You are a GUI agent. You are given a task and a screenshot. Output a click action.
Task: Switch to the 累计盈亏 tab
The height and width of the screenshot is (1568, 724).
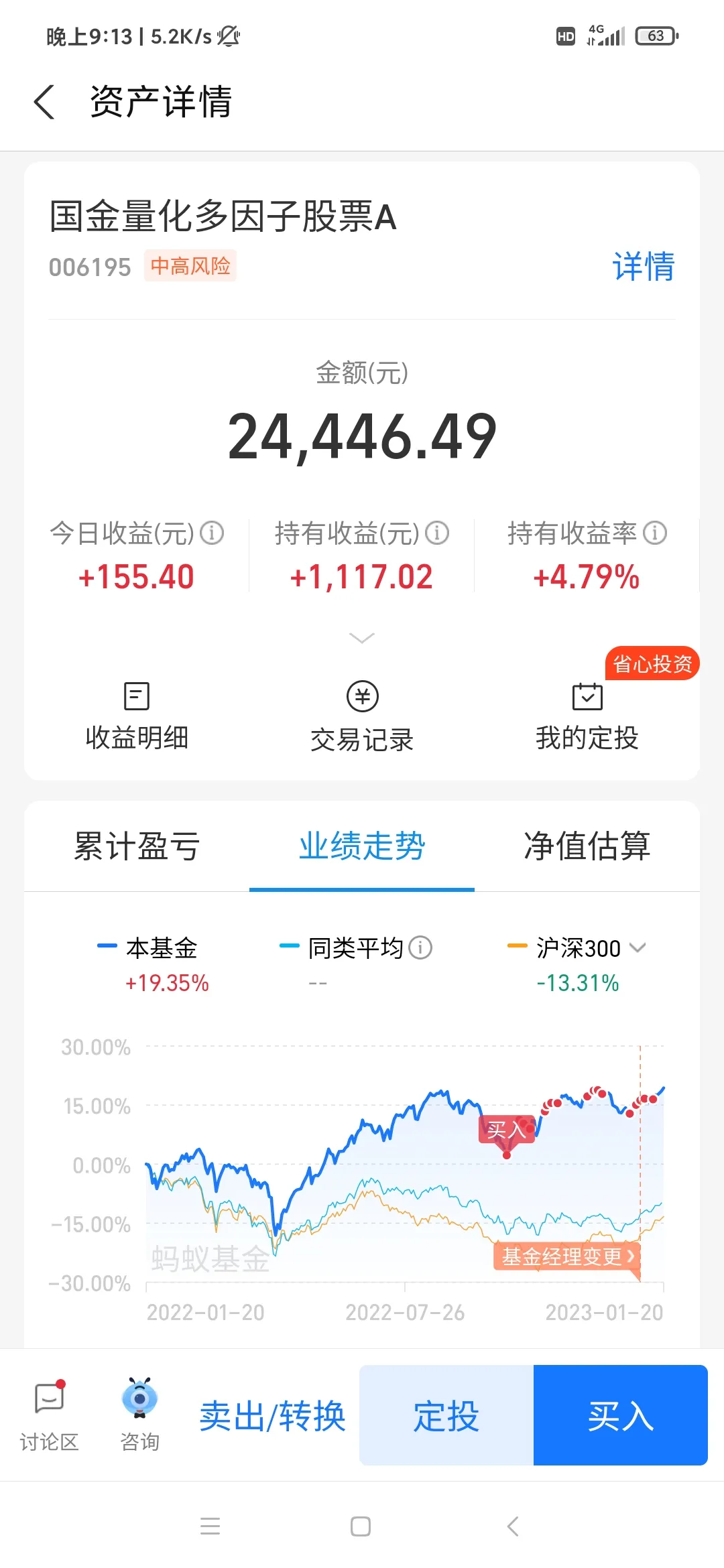[137, 846]
